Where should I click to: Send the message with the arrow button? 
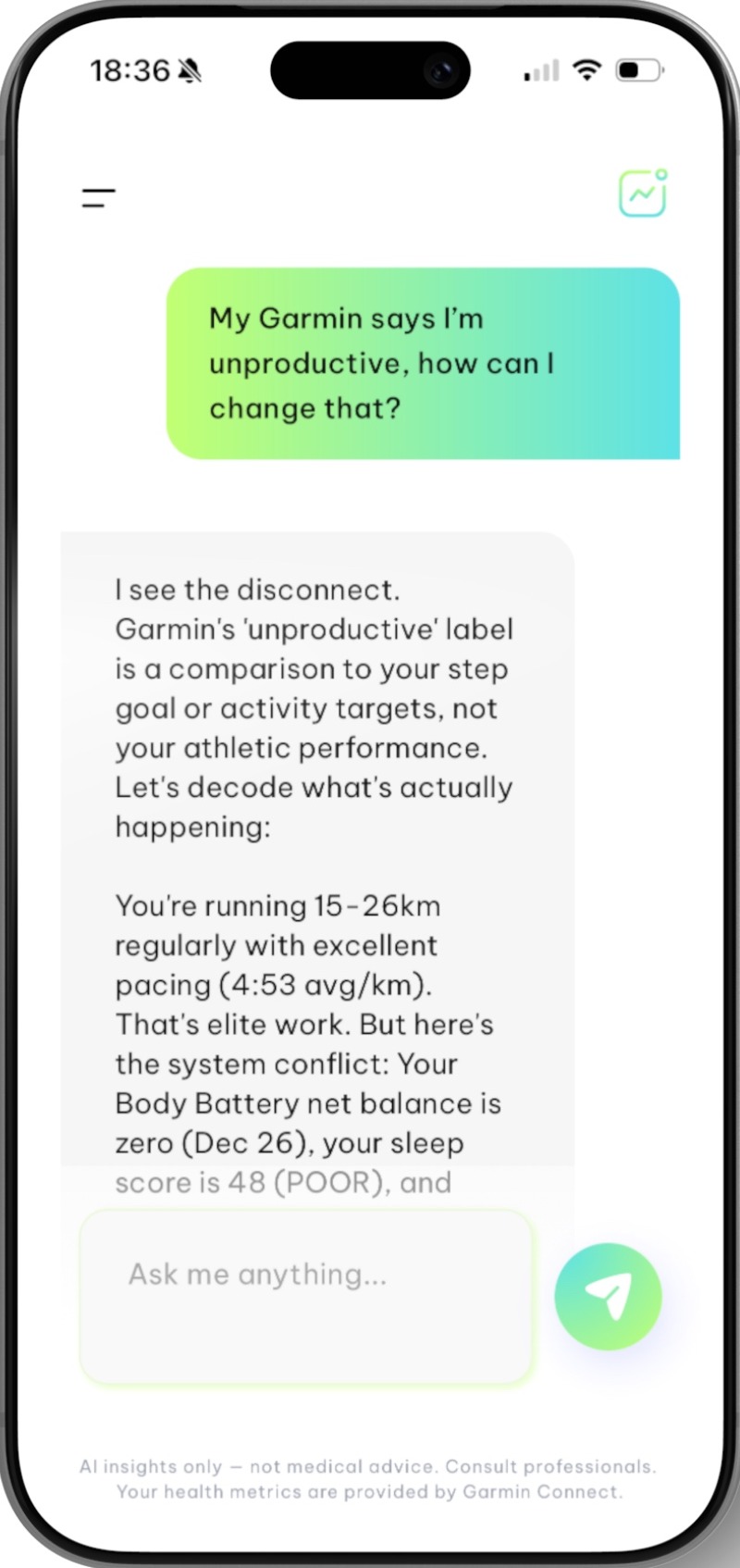point(608,1296)
